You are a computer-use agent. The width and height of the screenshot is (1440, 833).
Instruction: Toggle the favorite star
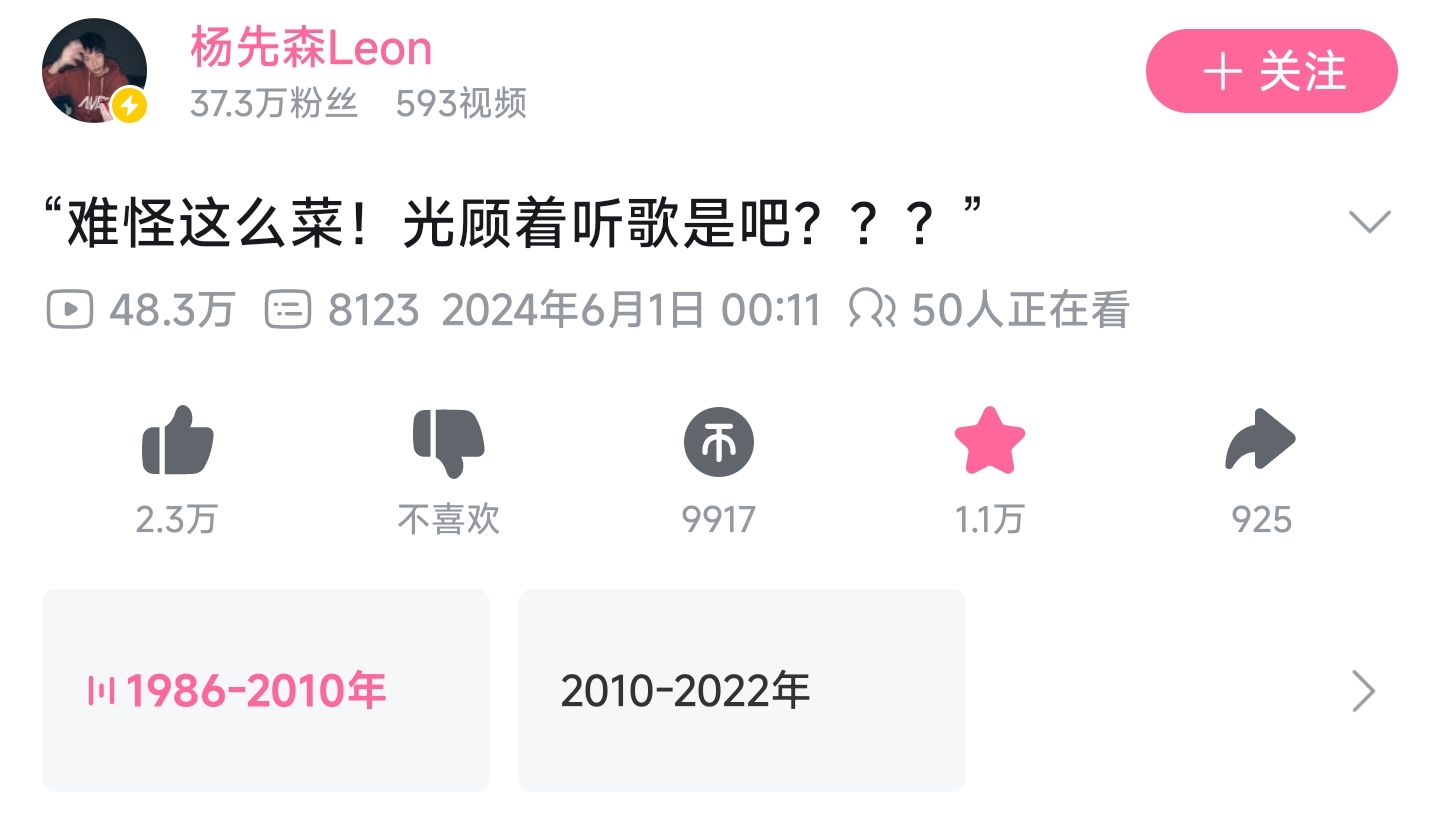pos(989,441)
